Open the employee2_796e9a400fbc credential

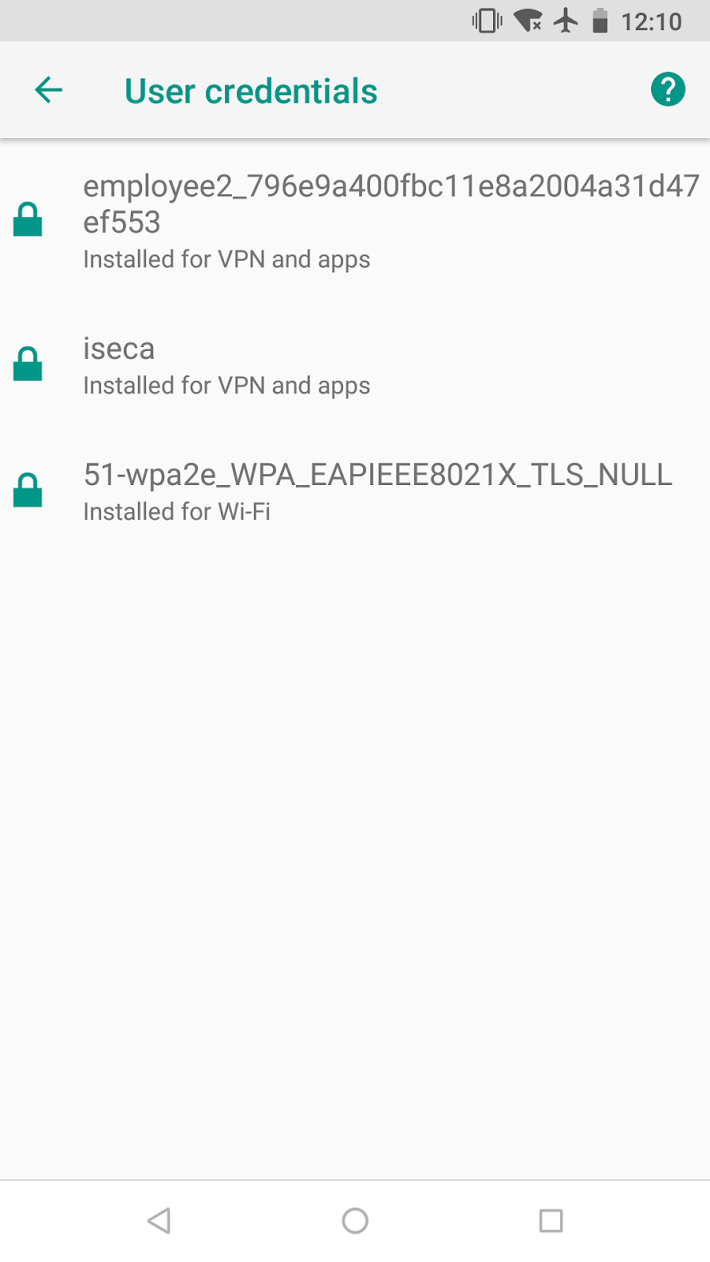(x=355, y=221)
